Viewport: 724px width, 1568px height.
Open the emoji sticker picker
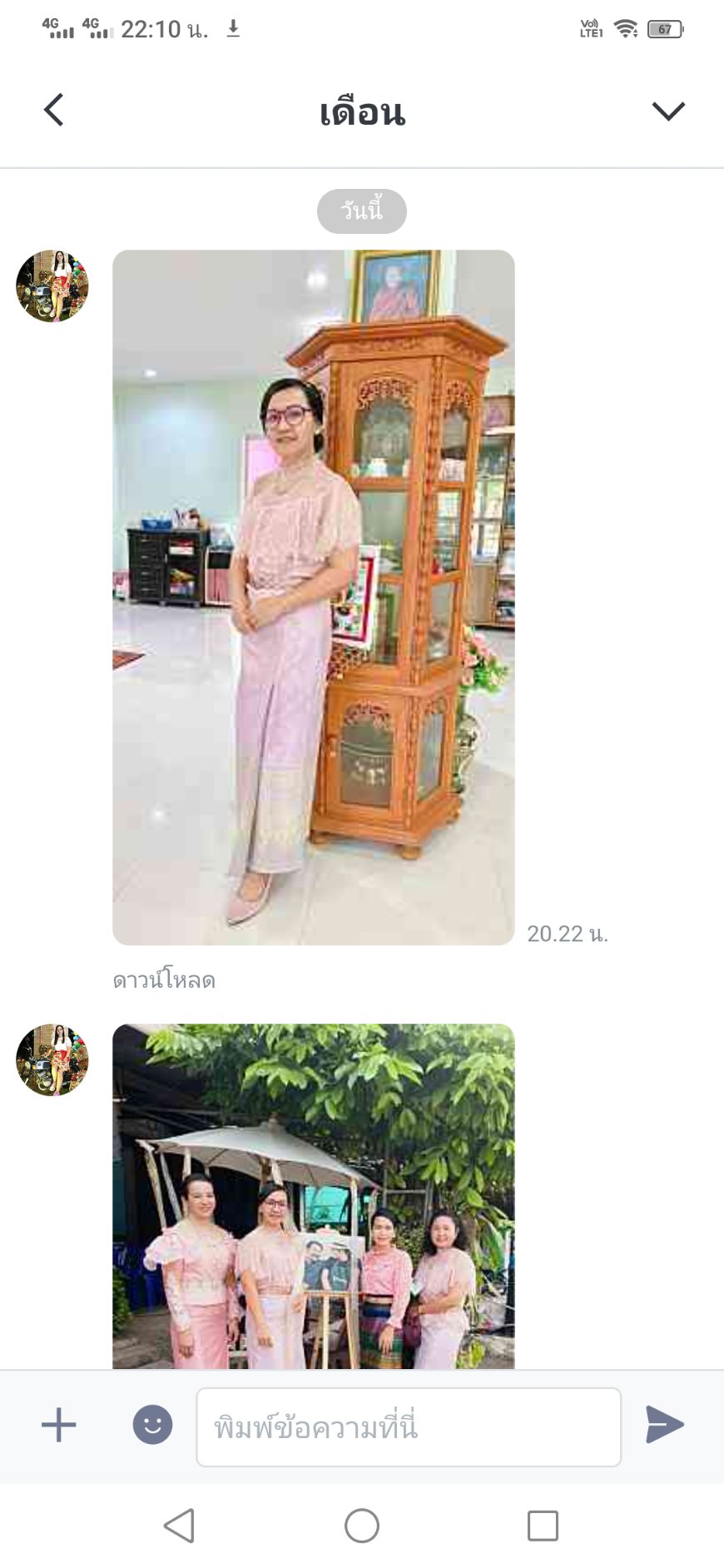click(x=152, y=1425)
